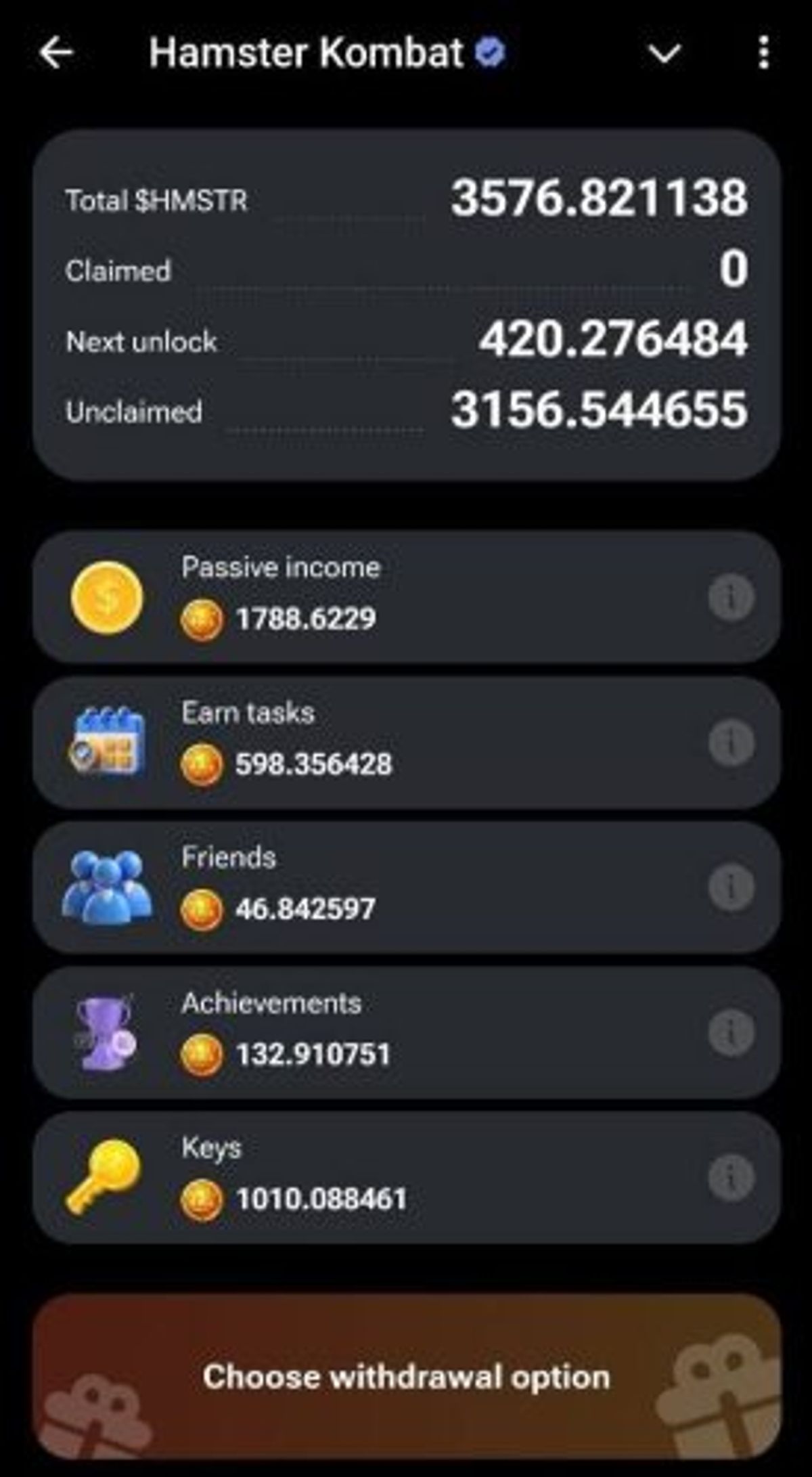The height and width of the screenshot is (1477, 812).
Task: View info about Friends rewards
Action: (x=731, y=887)
